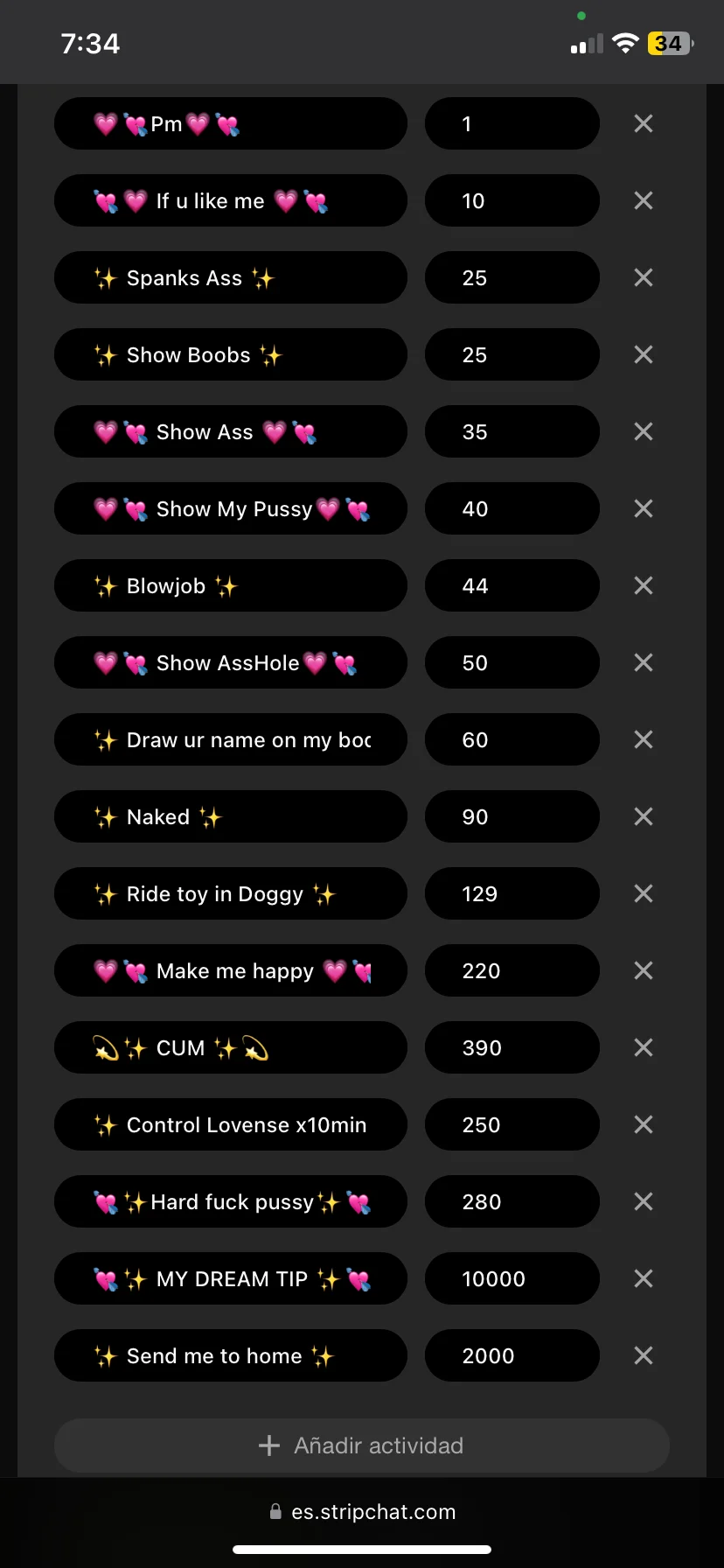Delete the If u like me row

click(644, 200)
